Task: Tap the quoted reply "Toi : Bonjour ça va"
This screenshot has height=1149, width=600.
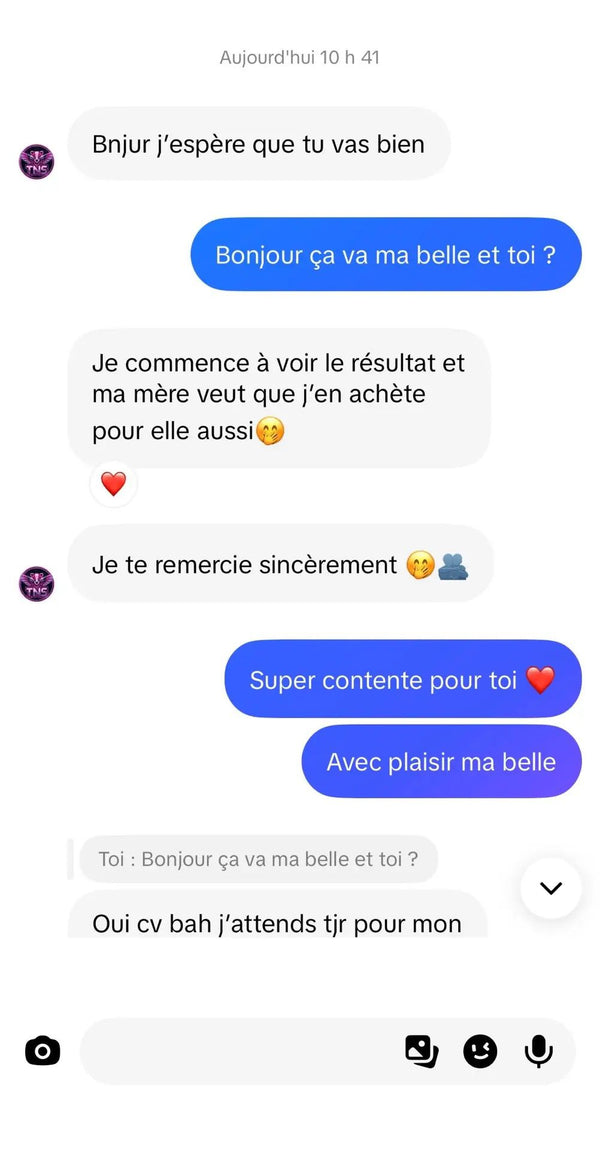Action: (x=258, y=859)
